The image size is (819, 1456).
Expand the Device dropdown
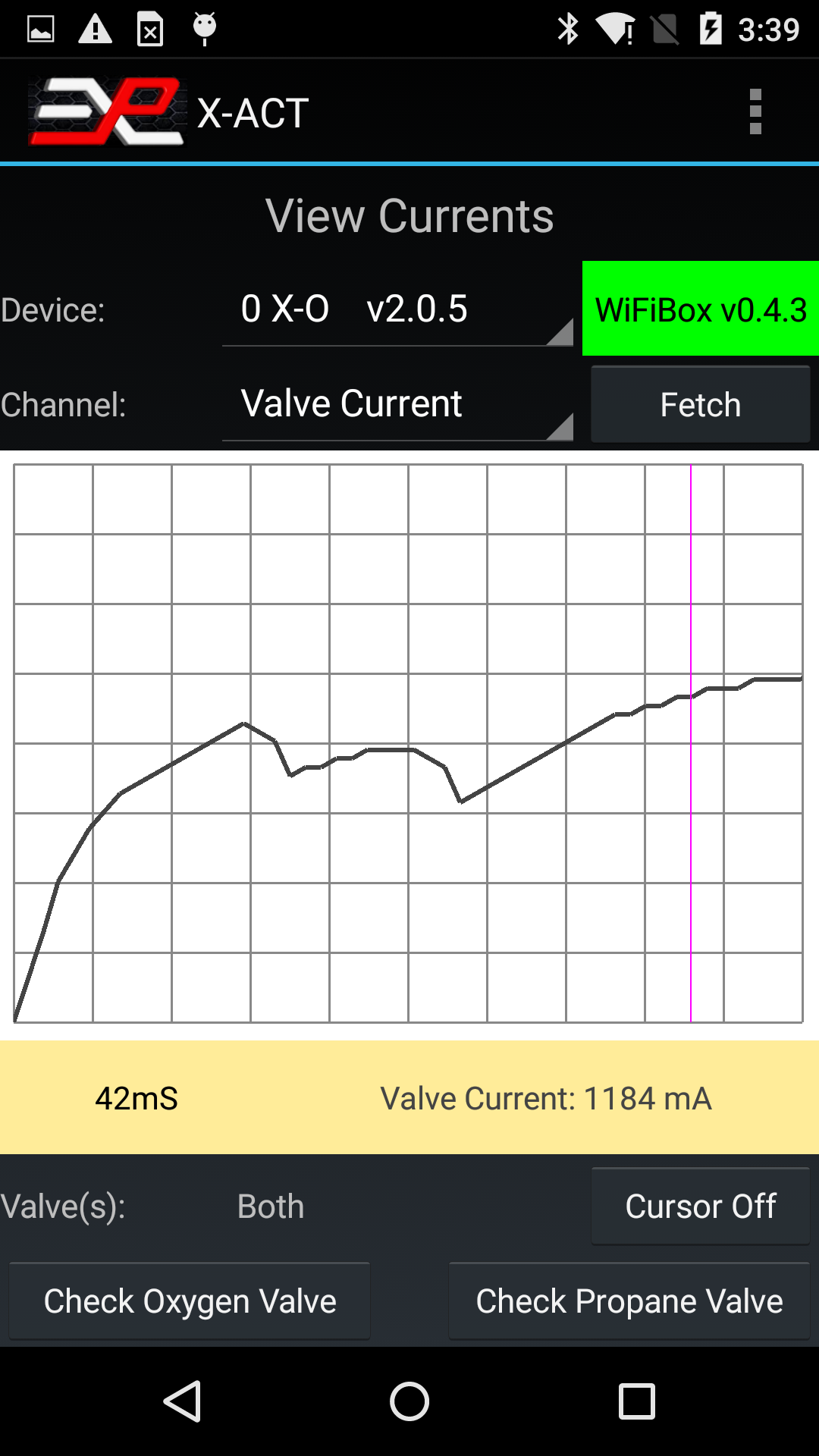point(397,310)
